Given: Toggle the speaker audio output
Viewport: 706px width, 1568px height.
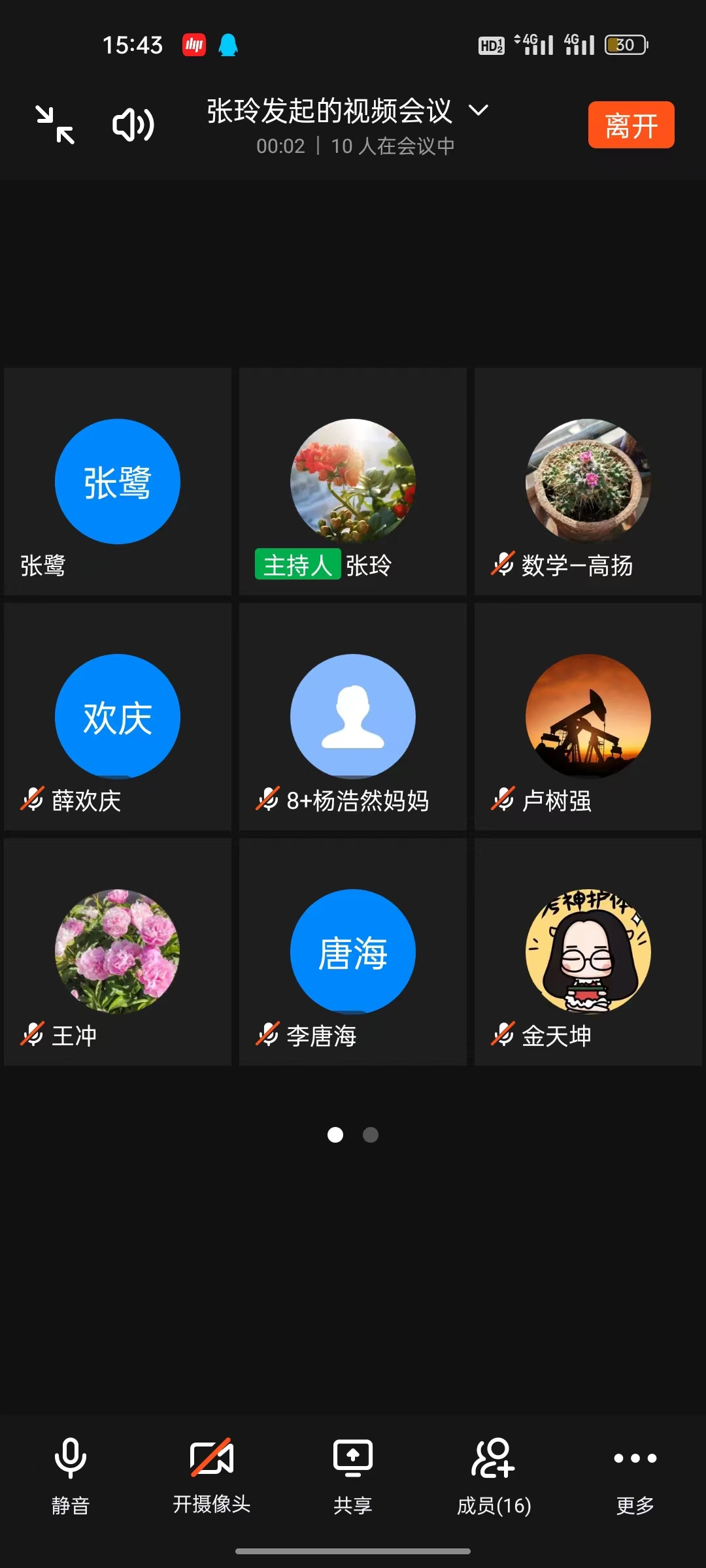Looking at the screenshot, I should pos(133,125).
